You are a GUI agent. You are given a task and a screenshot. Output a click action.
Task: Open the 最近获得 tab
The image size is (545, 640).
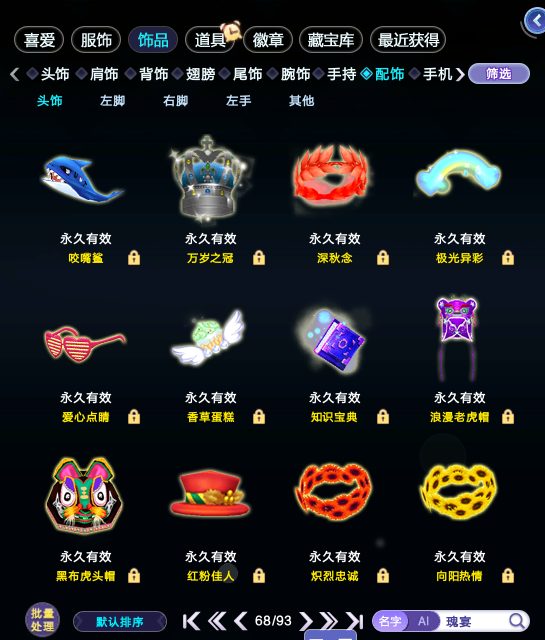[x=408, y=40]
